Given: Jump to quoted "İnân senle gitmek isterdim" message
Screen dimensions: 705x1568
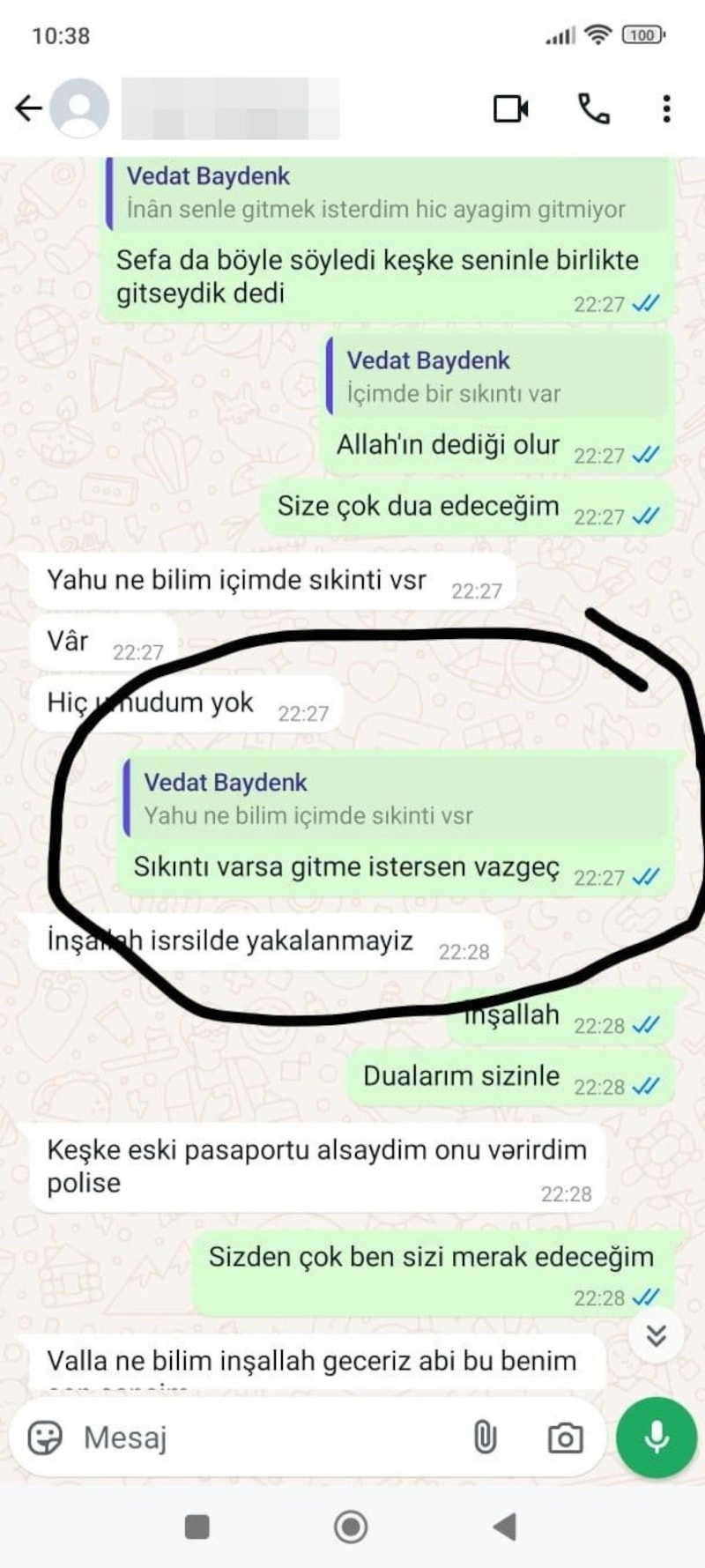Looking at the screenshot, I should [386, 193].
